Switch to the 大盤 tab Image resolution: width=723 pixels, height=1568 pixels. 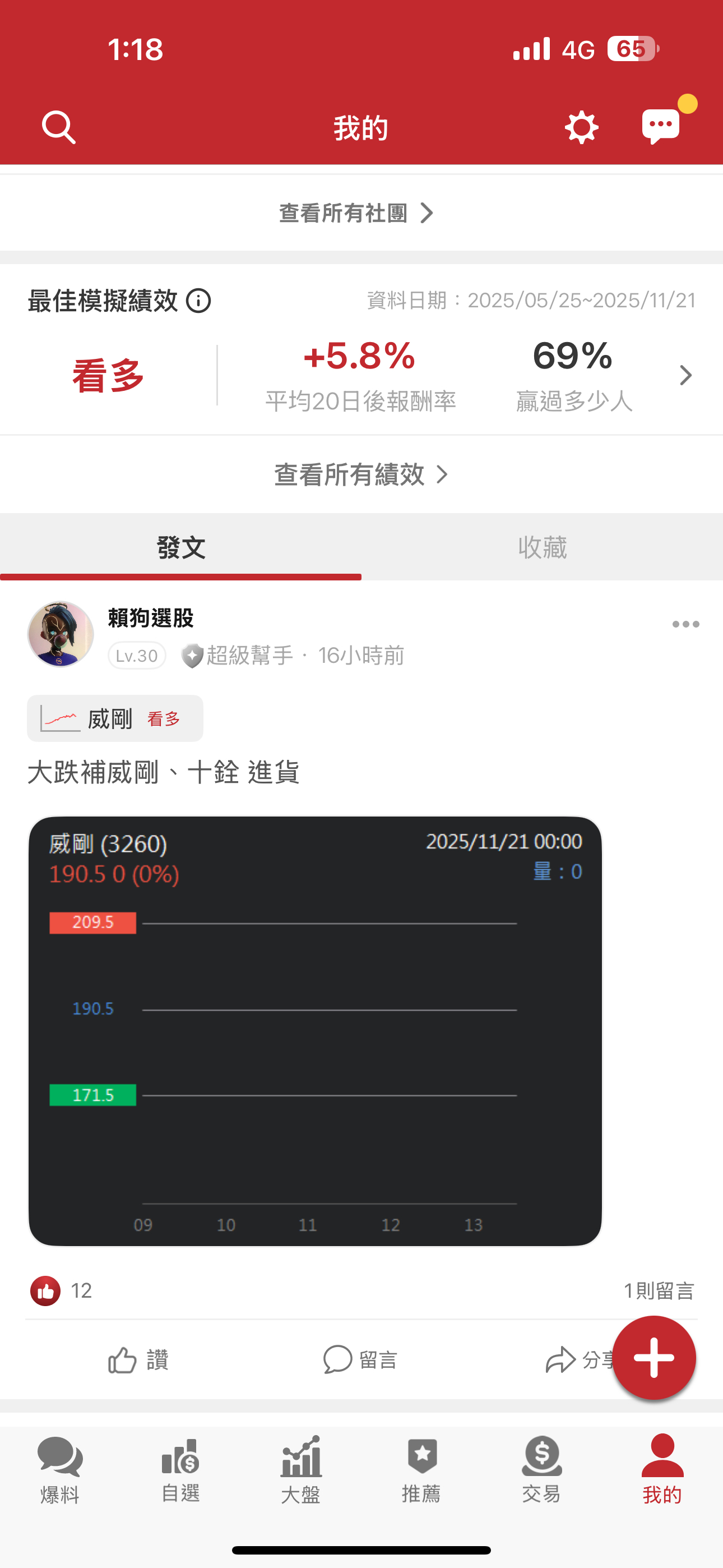300,1470
